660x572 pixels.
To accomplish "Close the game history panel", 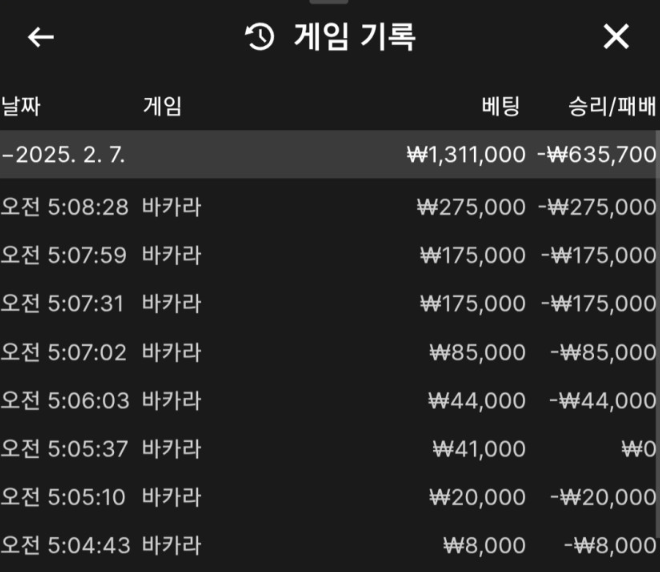I will pyautogui.click(x=616, y=38).
